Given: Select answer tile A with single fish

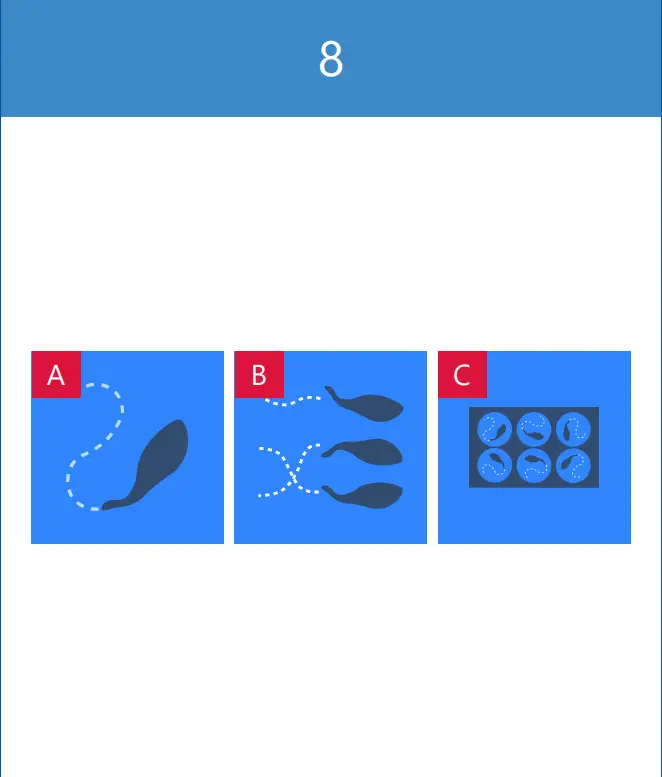Looking at the screenshot, I should (x=127, y=447).
